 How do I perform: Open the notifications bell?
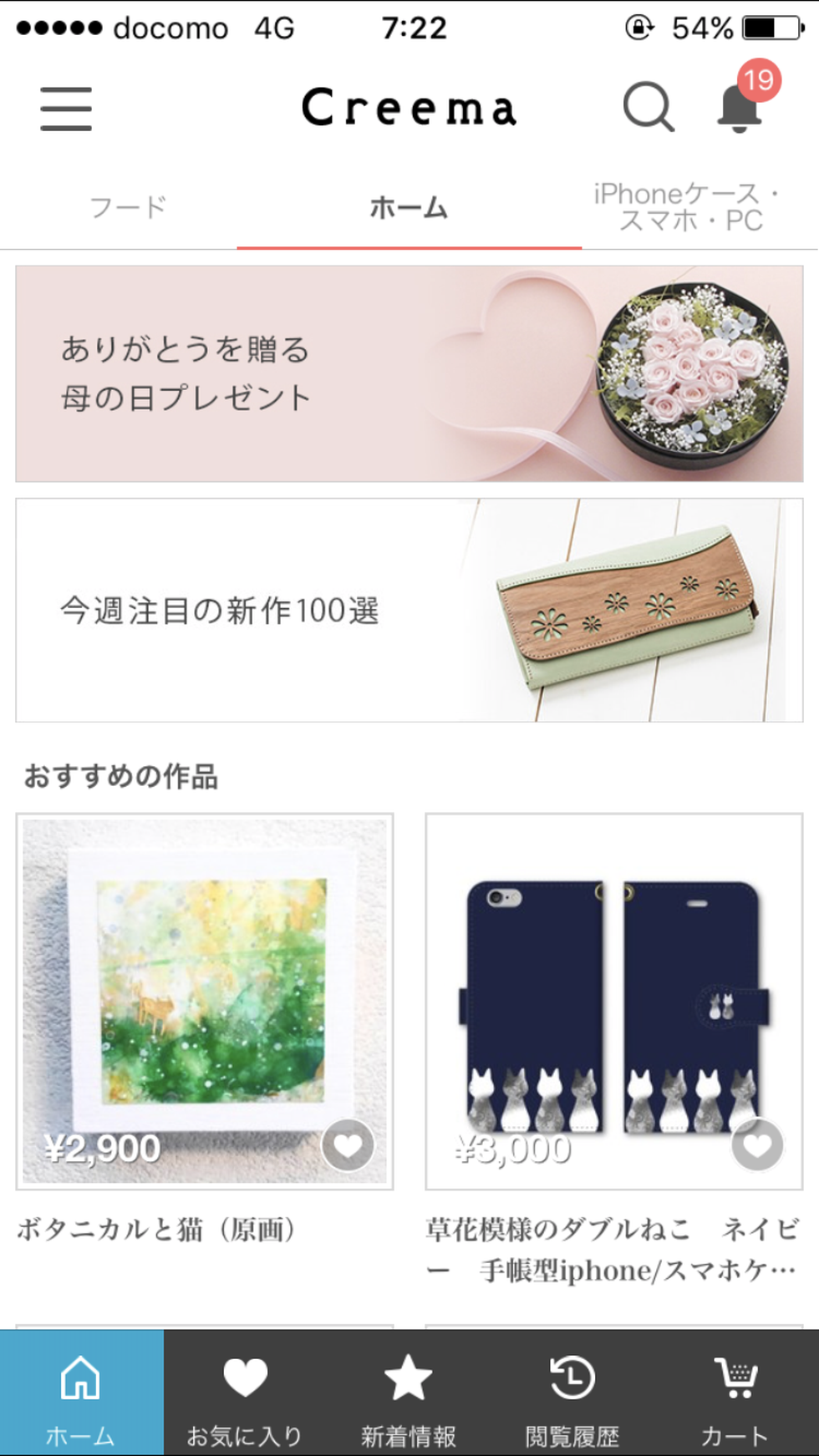pyautogui.click(x=740, y=109)
